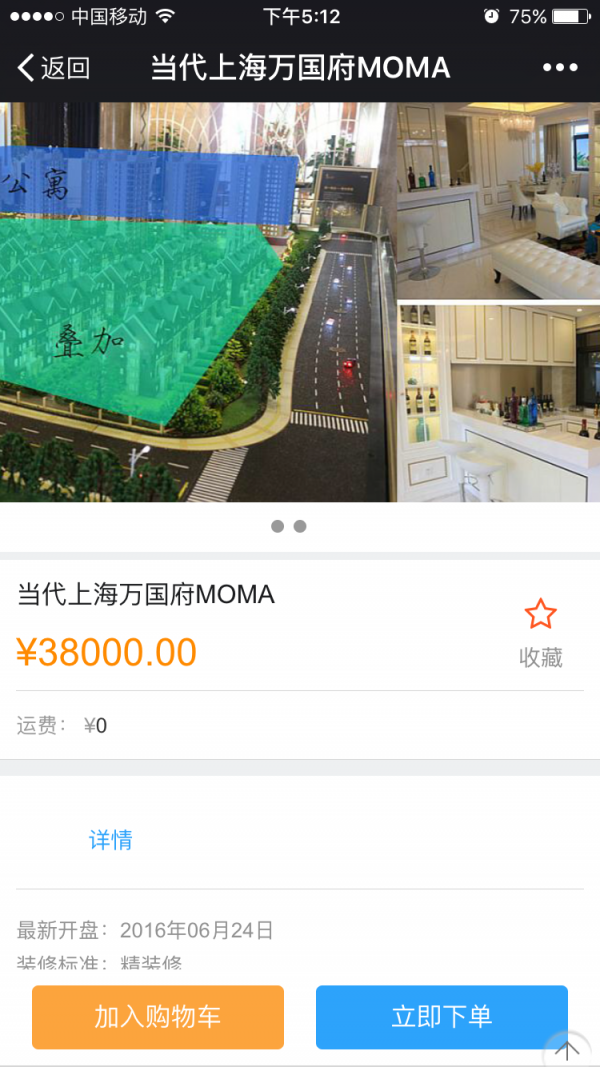Tap 加入购物车 to add to cart
This screenshot has height=1067, width=600.
(158, 1017)
